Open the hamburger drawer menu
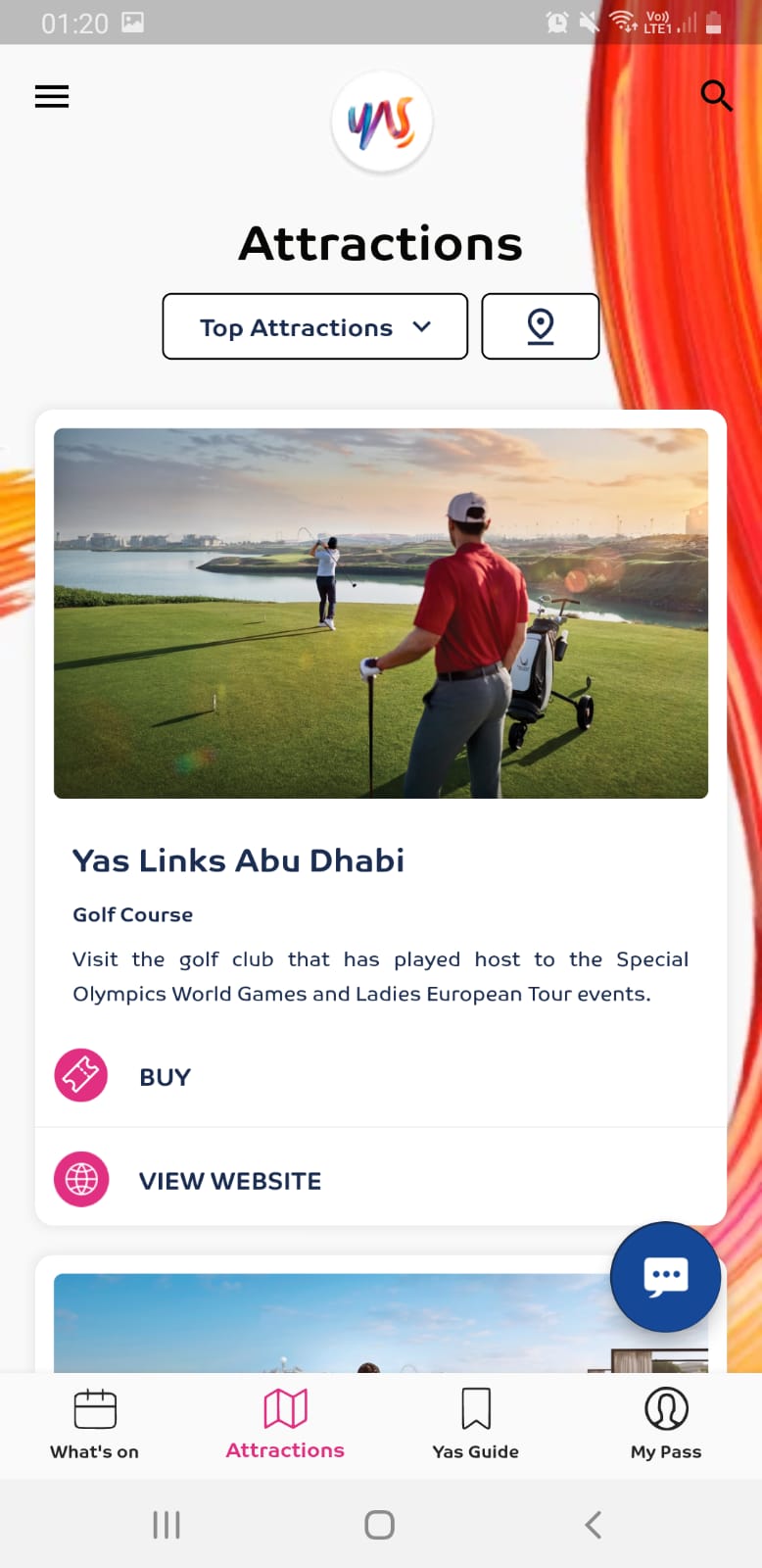 click(x=52, y=96)
